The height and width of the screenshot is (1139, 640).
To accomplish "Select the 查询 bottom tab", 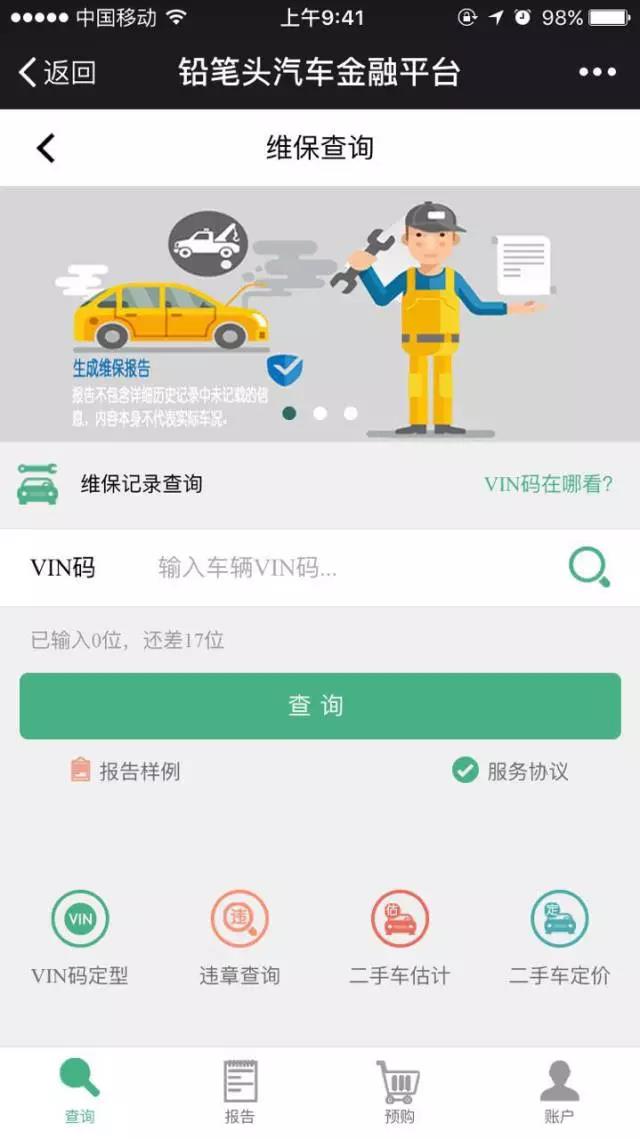I will (x=80, y=1092).
